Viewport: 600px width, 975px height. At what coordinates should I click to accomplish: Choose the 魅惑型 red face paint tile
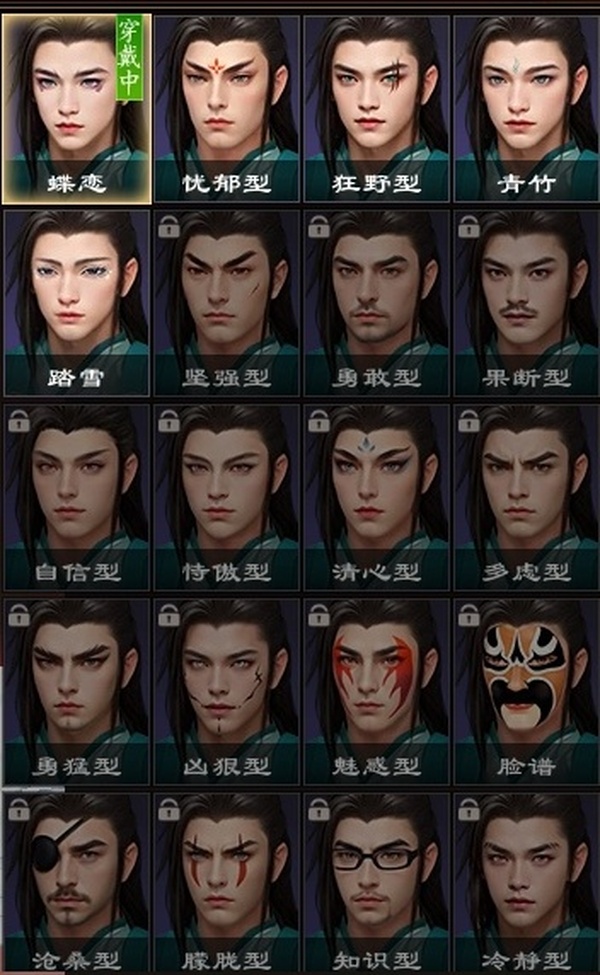[376, 690]
